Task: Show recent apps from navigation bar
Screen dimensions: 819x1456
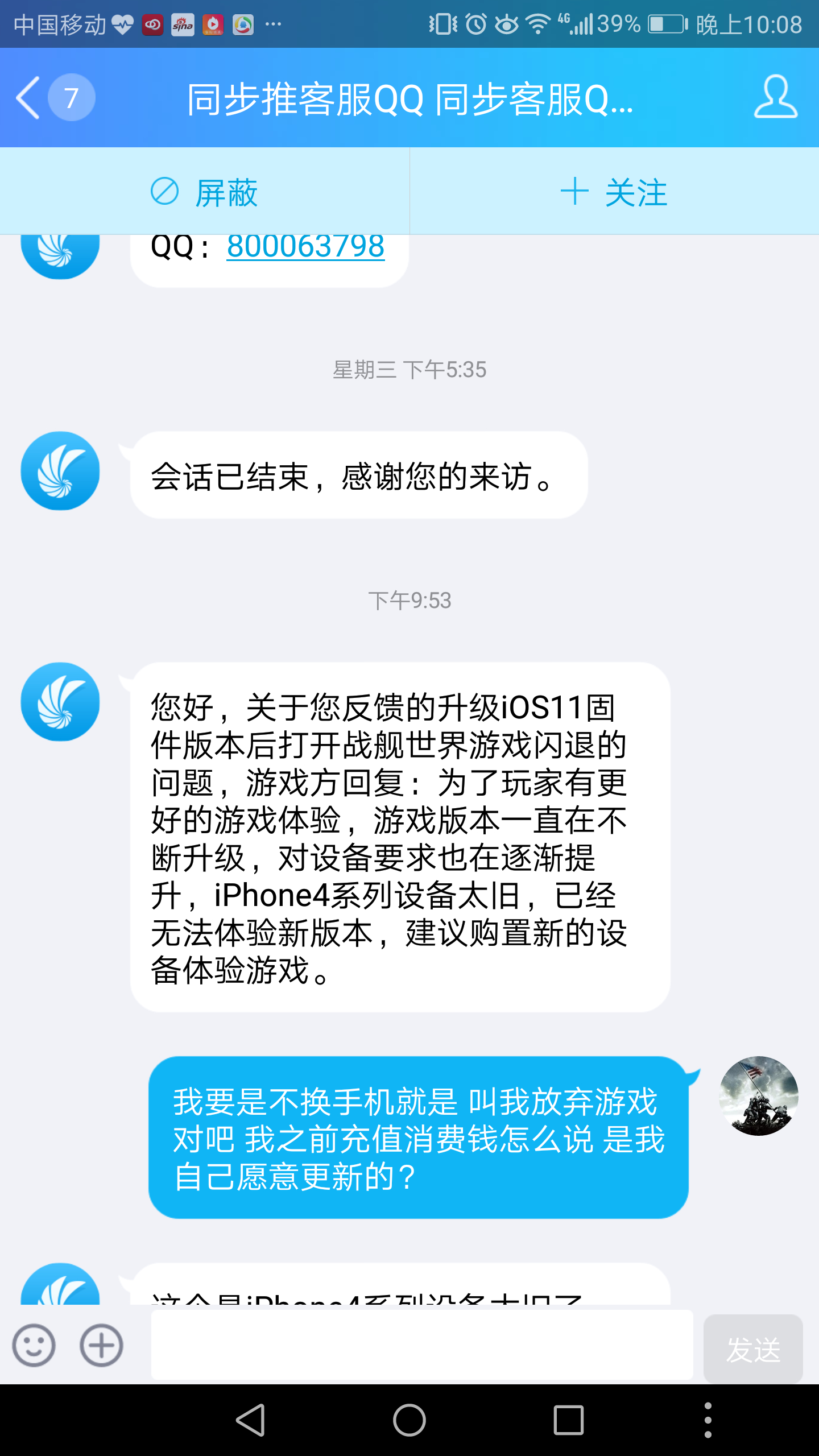Action: coord(568,1420)
